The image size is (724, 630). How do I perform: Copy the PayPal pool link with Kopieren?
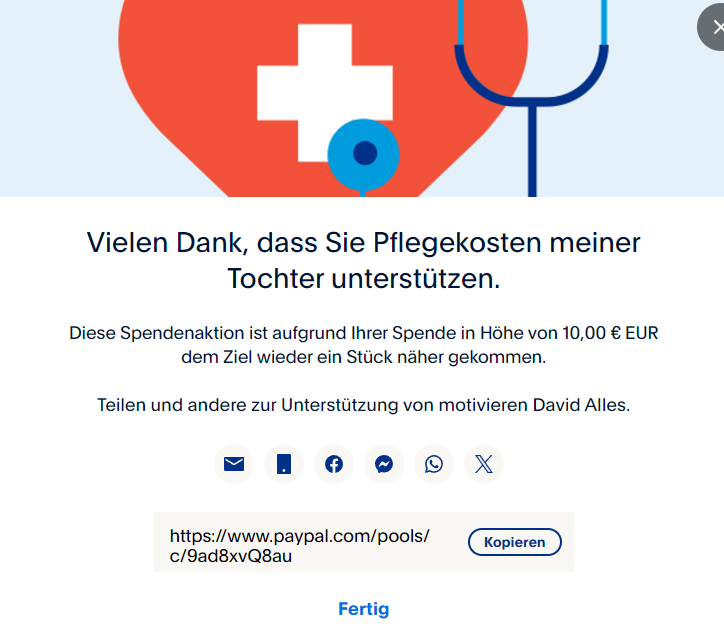click(x=515, y=542)
